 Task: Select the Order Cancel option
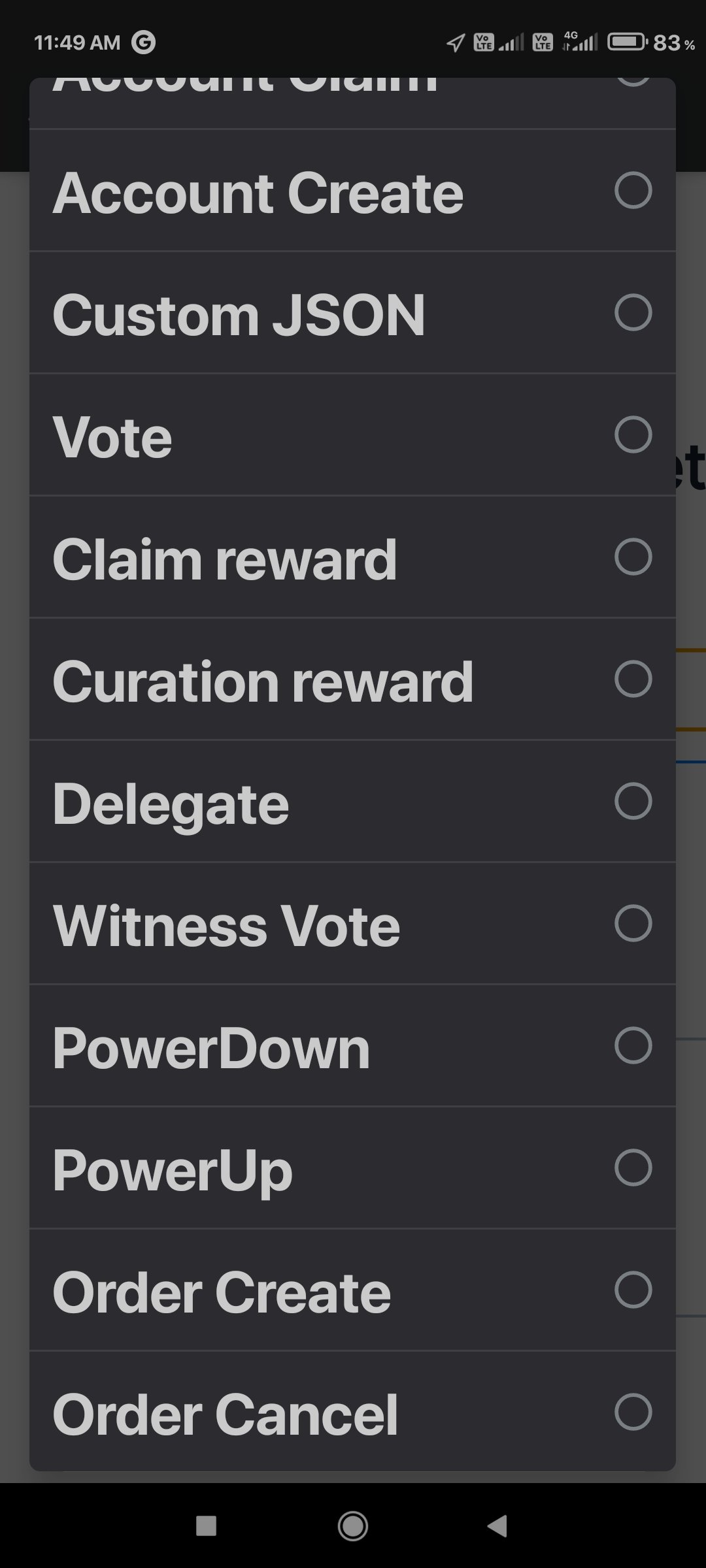[352, 1413]
